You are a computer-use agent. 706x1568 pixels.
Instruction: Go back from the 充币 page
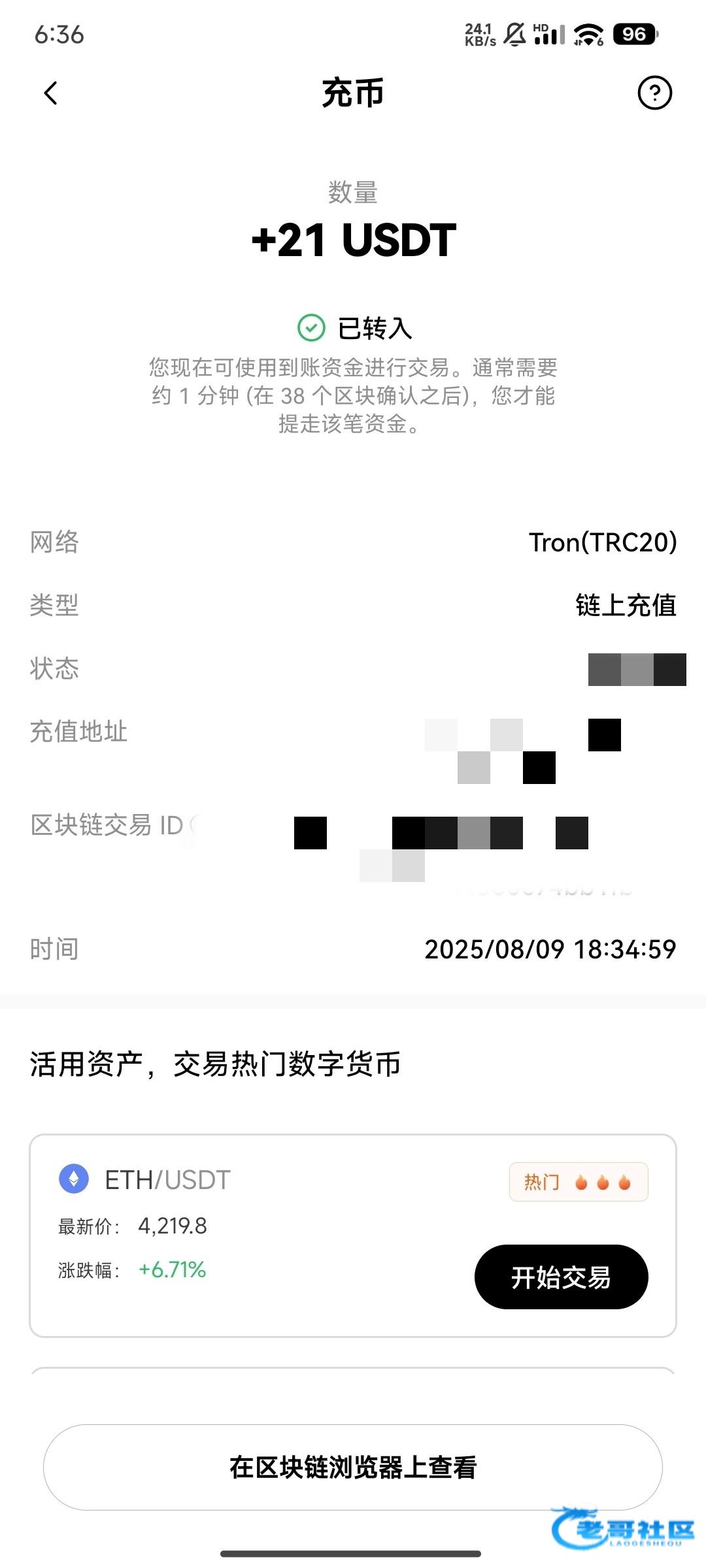point(50,93)
